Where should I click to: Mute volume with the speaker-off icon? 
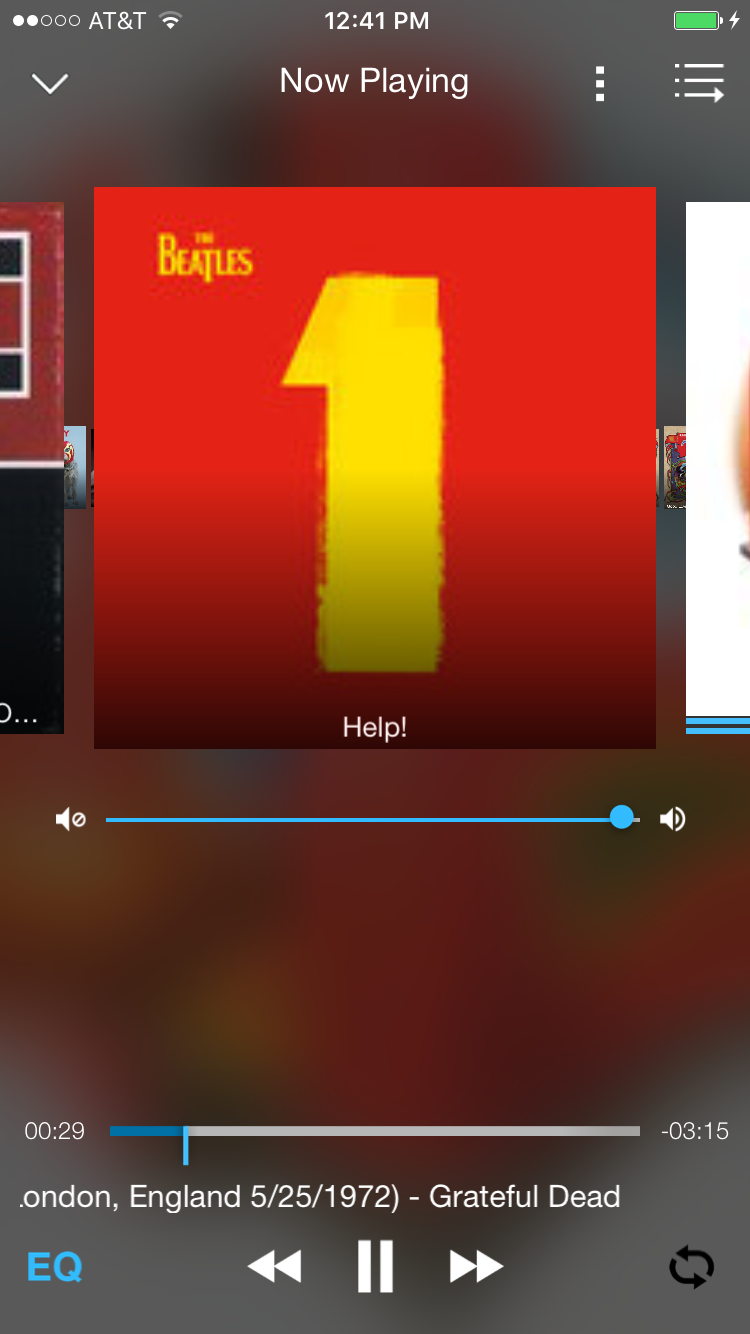pos(70,820)
